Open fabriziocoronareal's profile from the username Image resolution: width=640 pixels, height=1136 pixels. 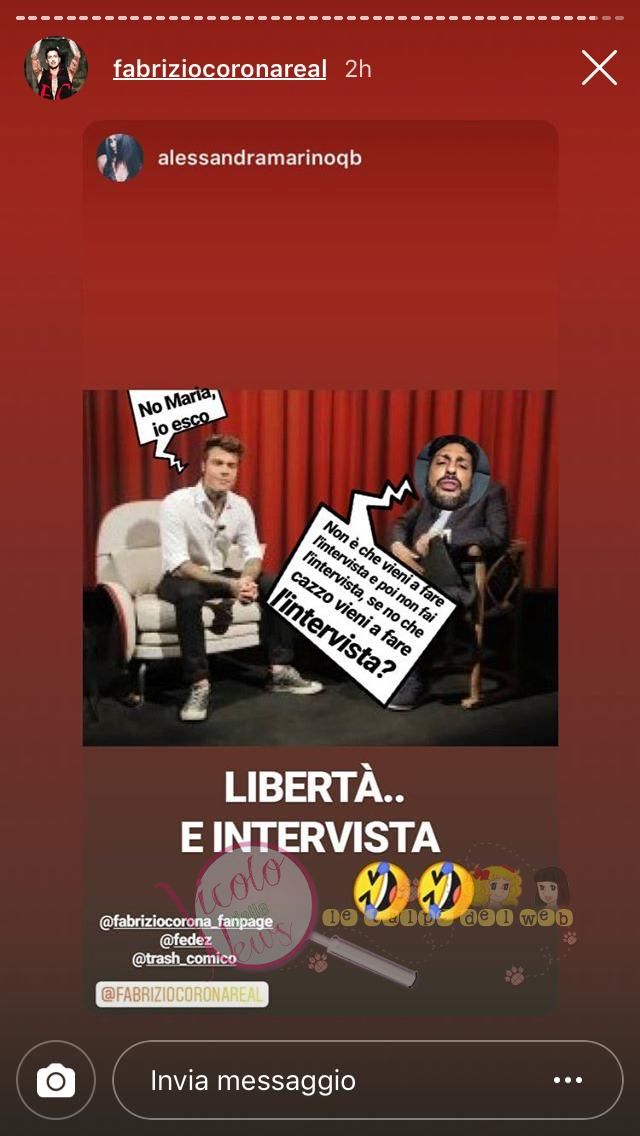(219, 69)
